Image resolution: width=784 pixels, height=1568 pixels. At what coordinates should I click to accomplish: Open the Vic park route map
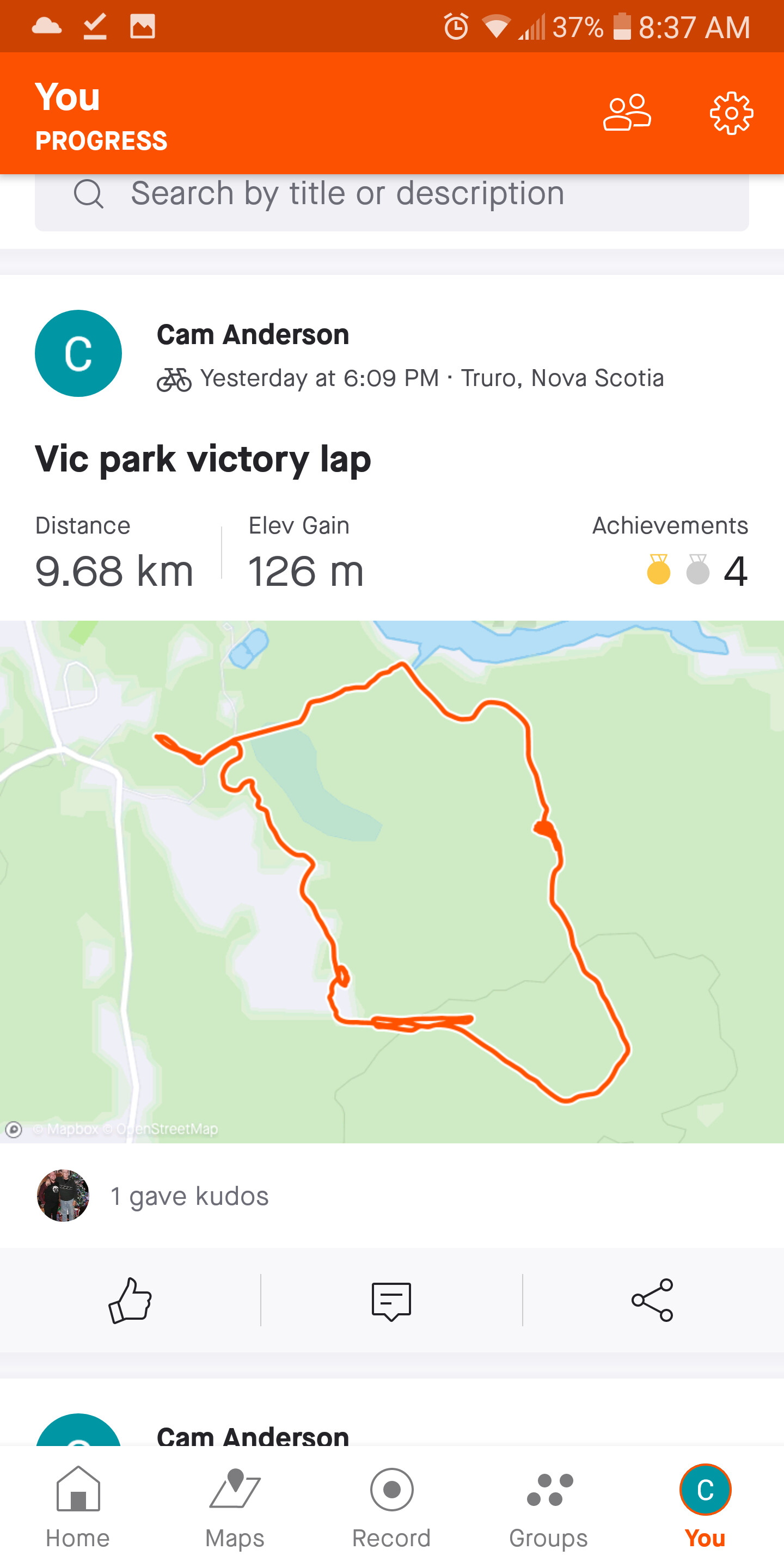coord(391,881)
